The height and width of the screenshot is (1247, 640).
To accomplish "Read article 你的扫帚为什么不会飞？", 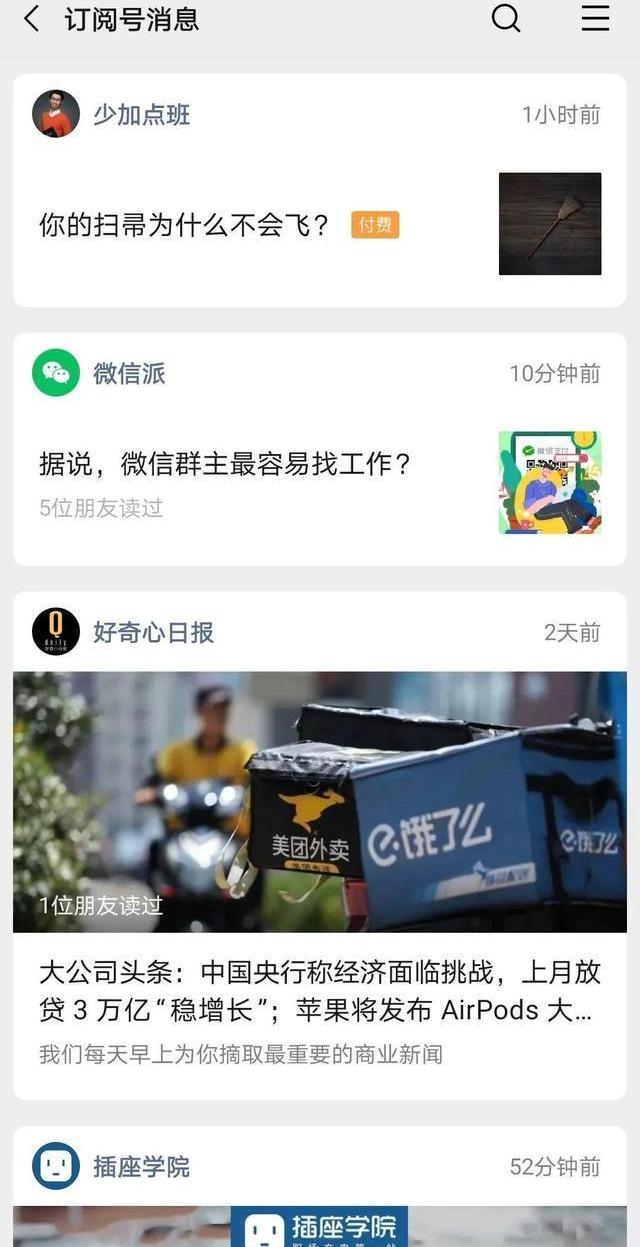I will 184,225.
